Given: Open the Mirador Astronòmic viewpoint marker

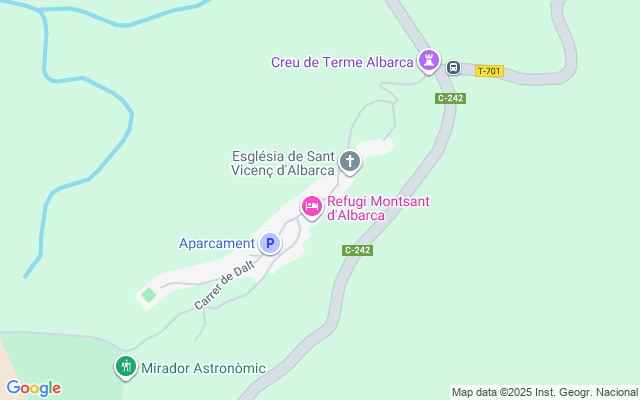Looking at the screenshot, I should point(125,367).
